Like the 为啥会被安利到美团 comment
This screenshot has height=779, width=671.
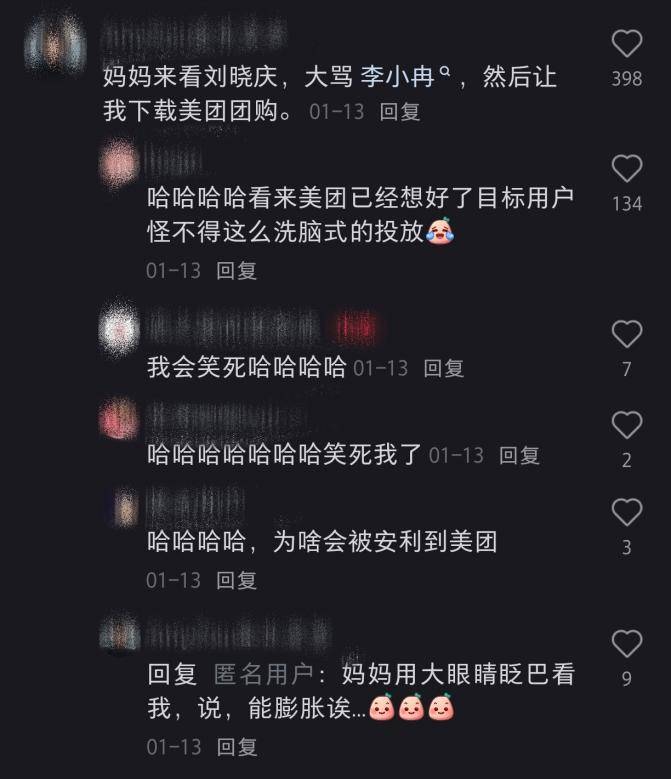(627, 513)
